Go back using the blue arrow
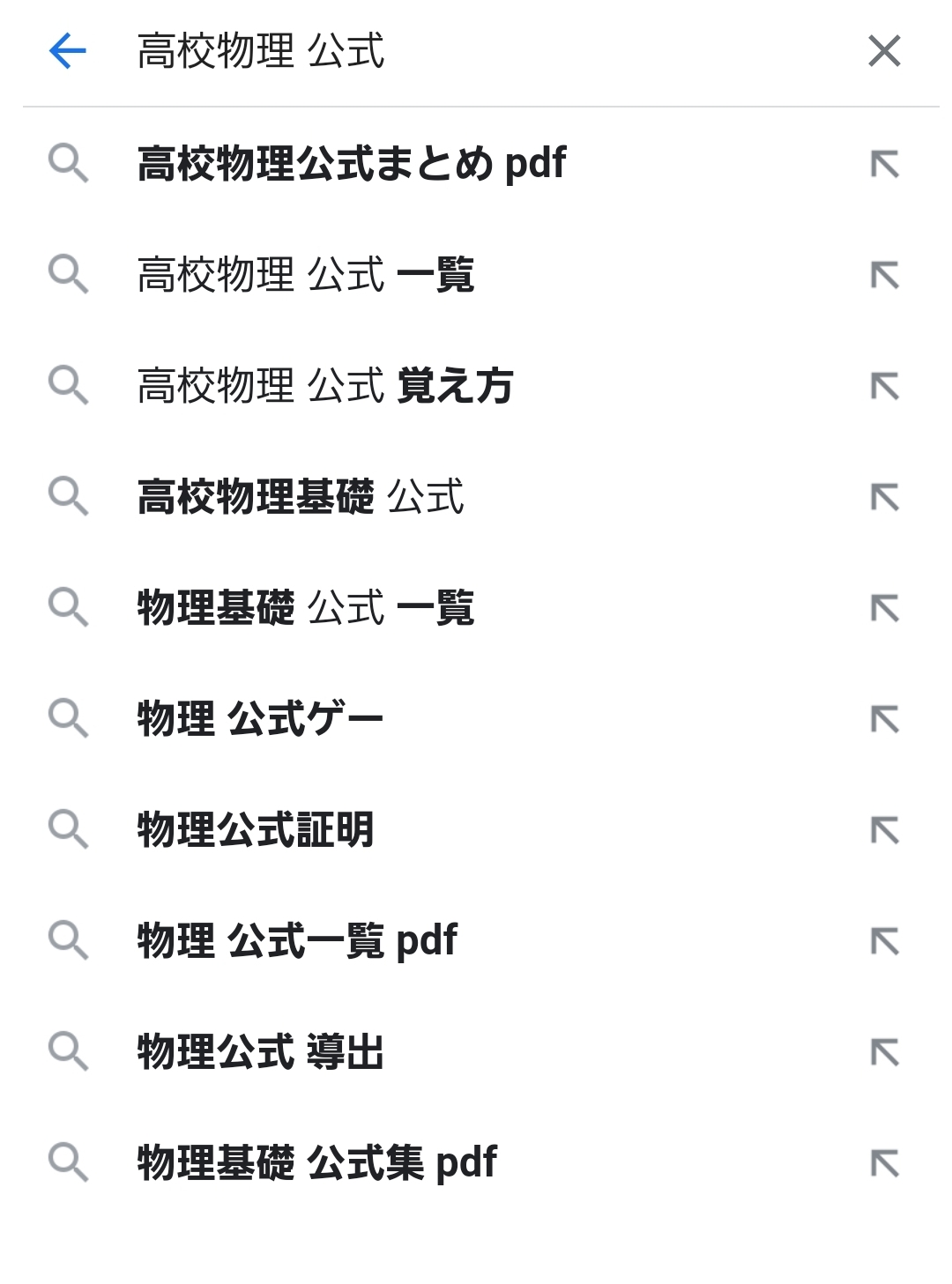 (x=68, y=51)
